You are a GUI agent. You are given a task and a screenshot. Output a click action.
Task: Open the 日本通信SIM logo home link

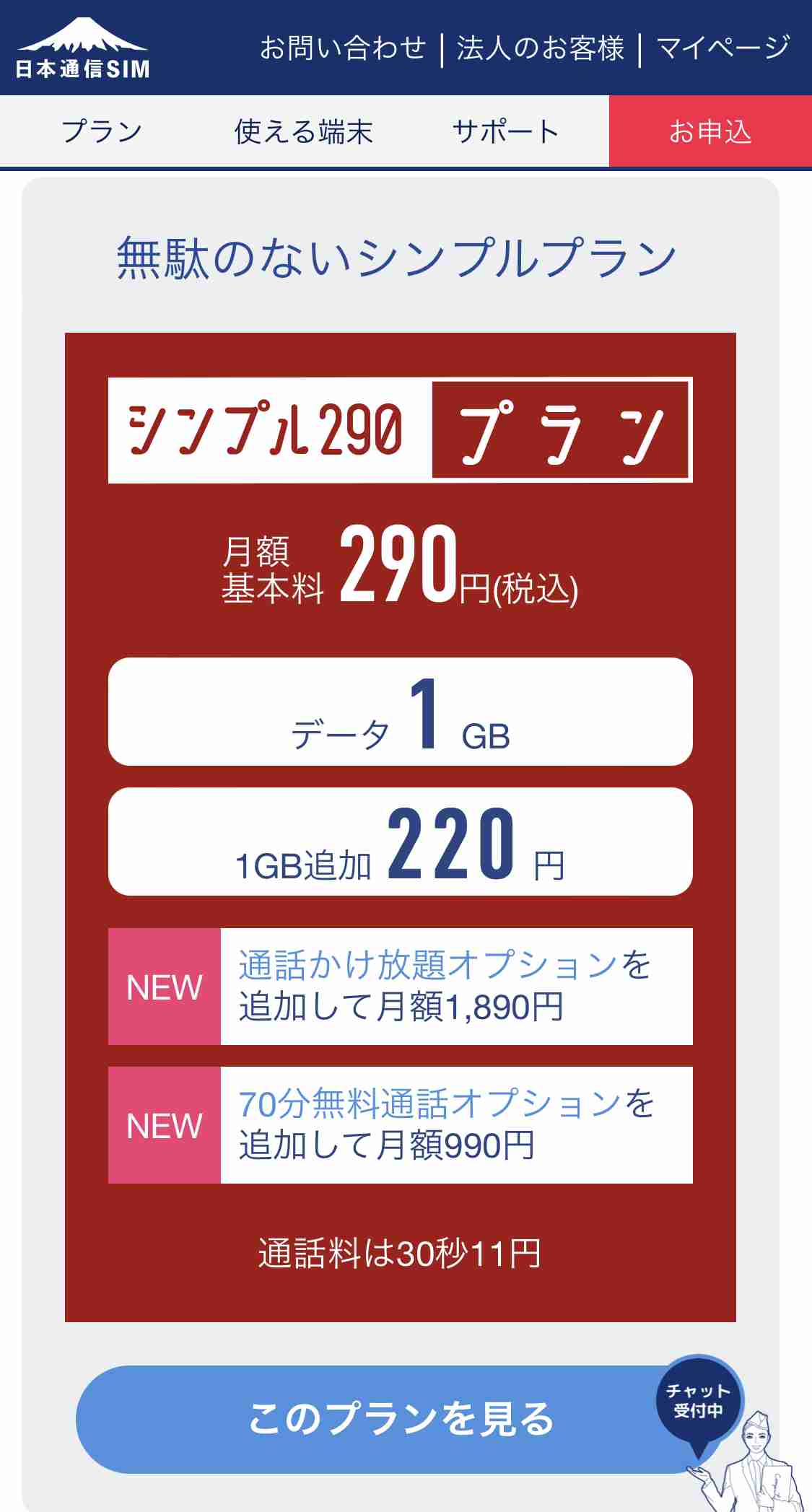[82, 49]
